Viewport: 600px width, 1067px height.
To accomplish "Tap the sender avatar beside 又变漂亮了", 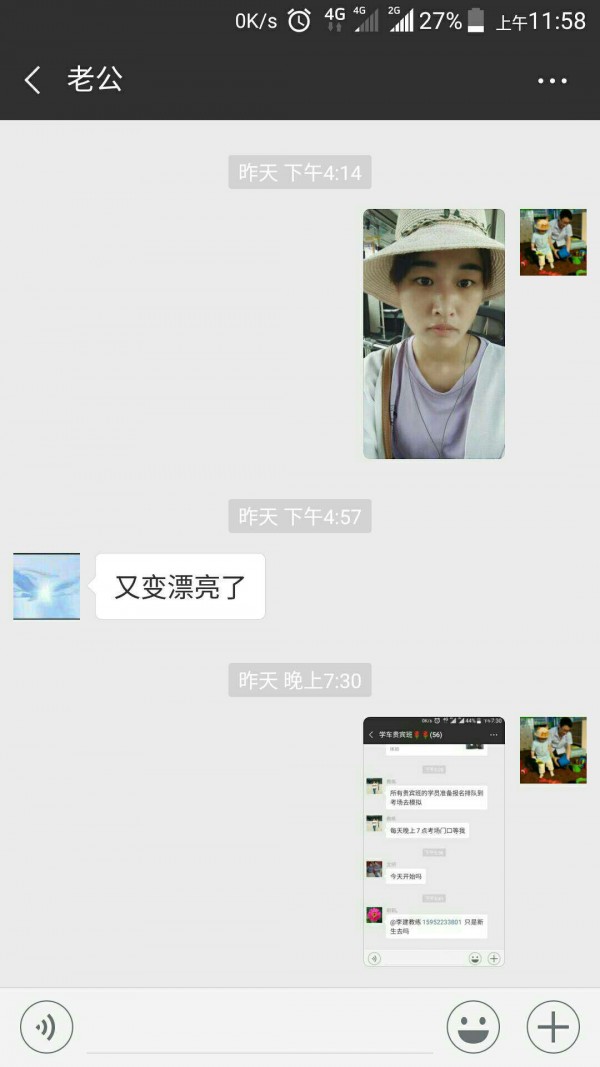I will (x=46, y=586).
